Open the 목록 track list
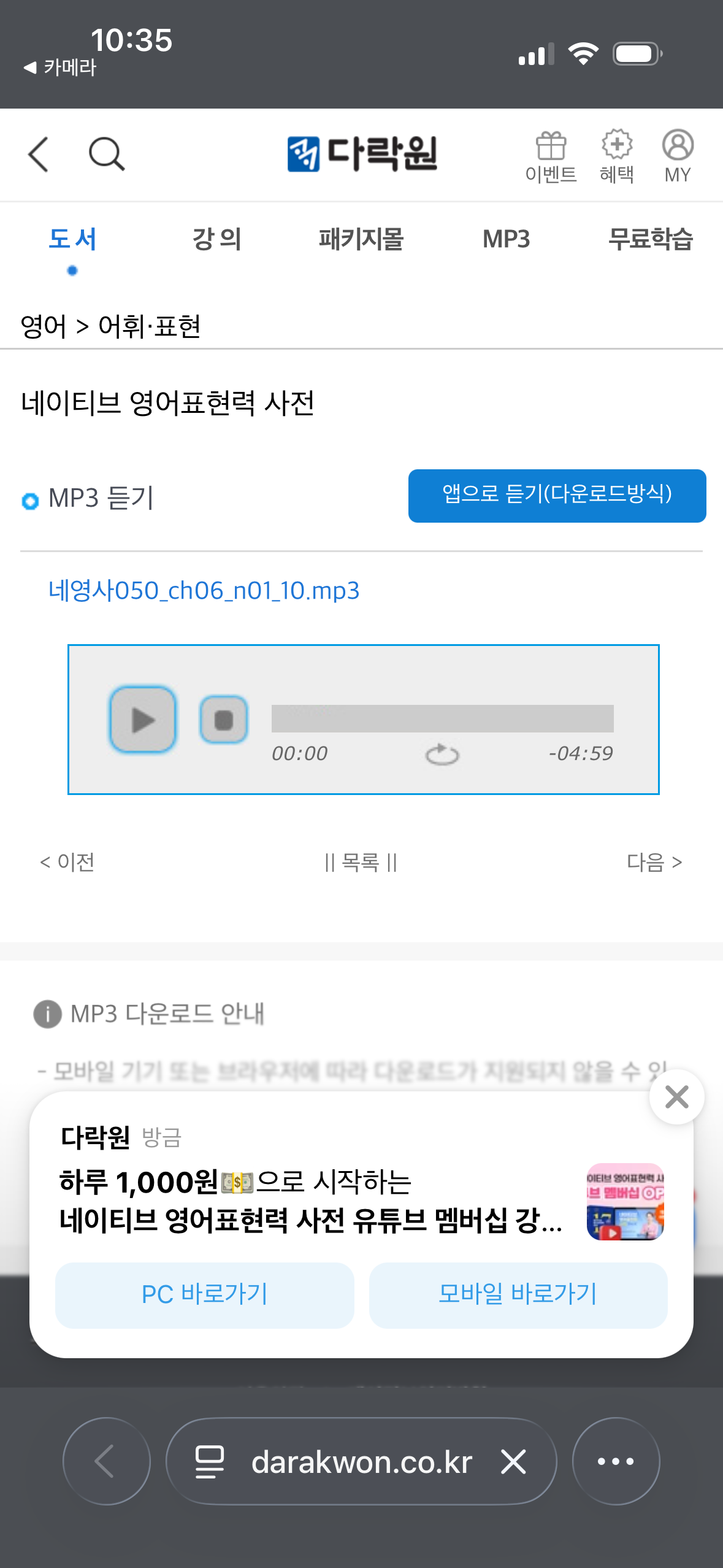This screenshot has height=1568, width=723. (361, 863)
